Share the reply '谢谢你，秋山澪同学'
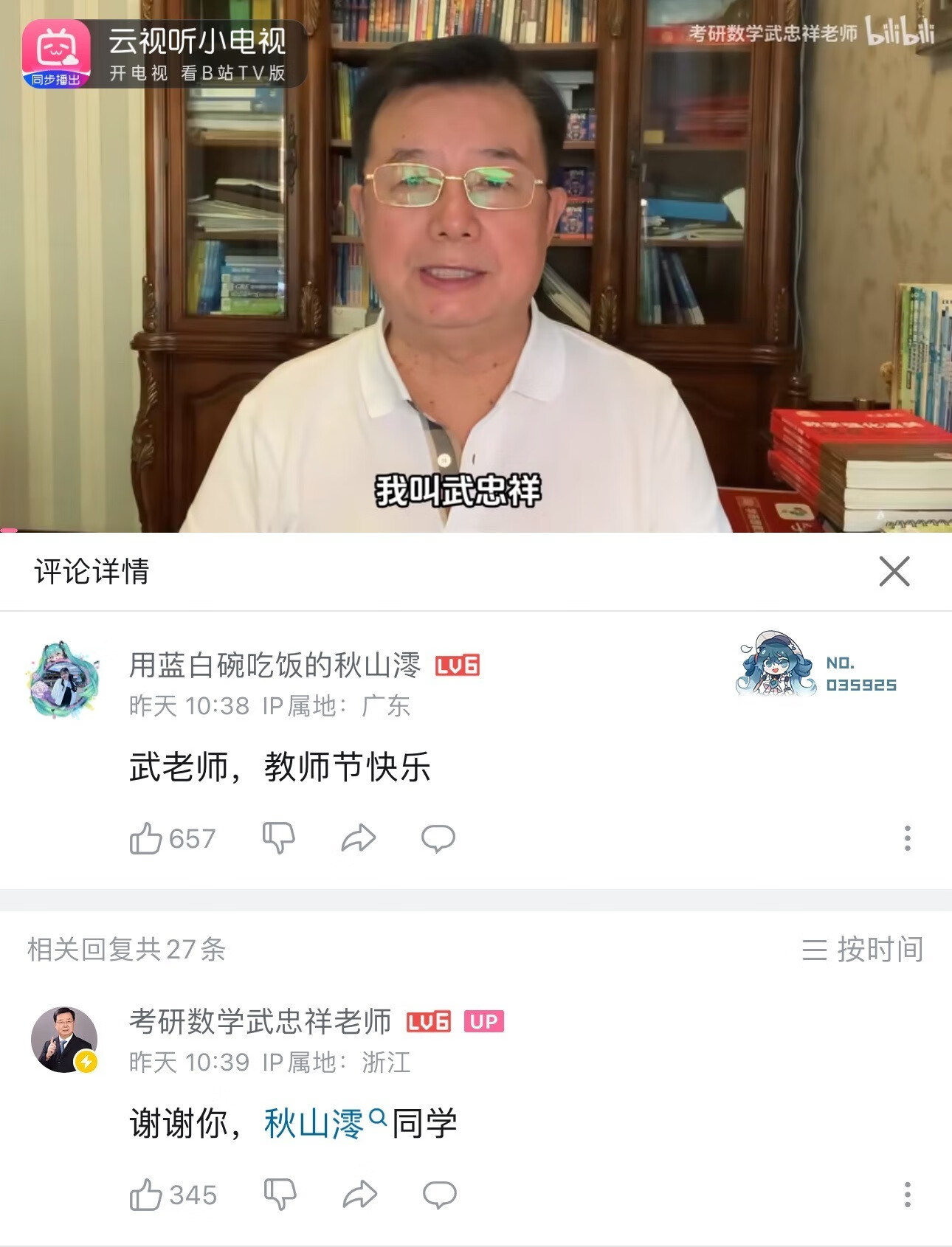Viewport: 952px width, 1247px height. coord(360,1195)
